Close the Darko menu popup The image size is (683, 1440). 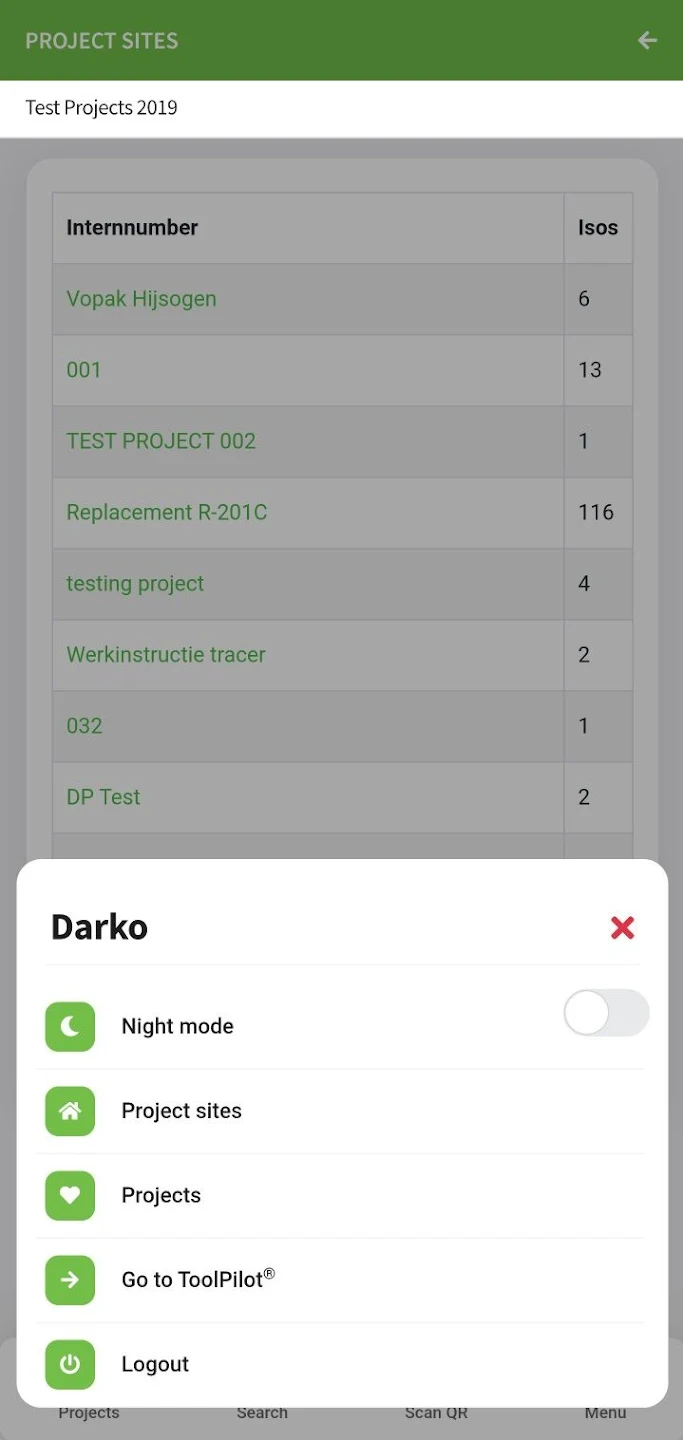(622, 928)
